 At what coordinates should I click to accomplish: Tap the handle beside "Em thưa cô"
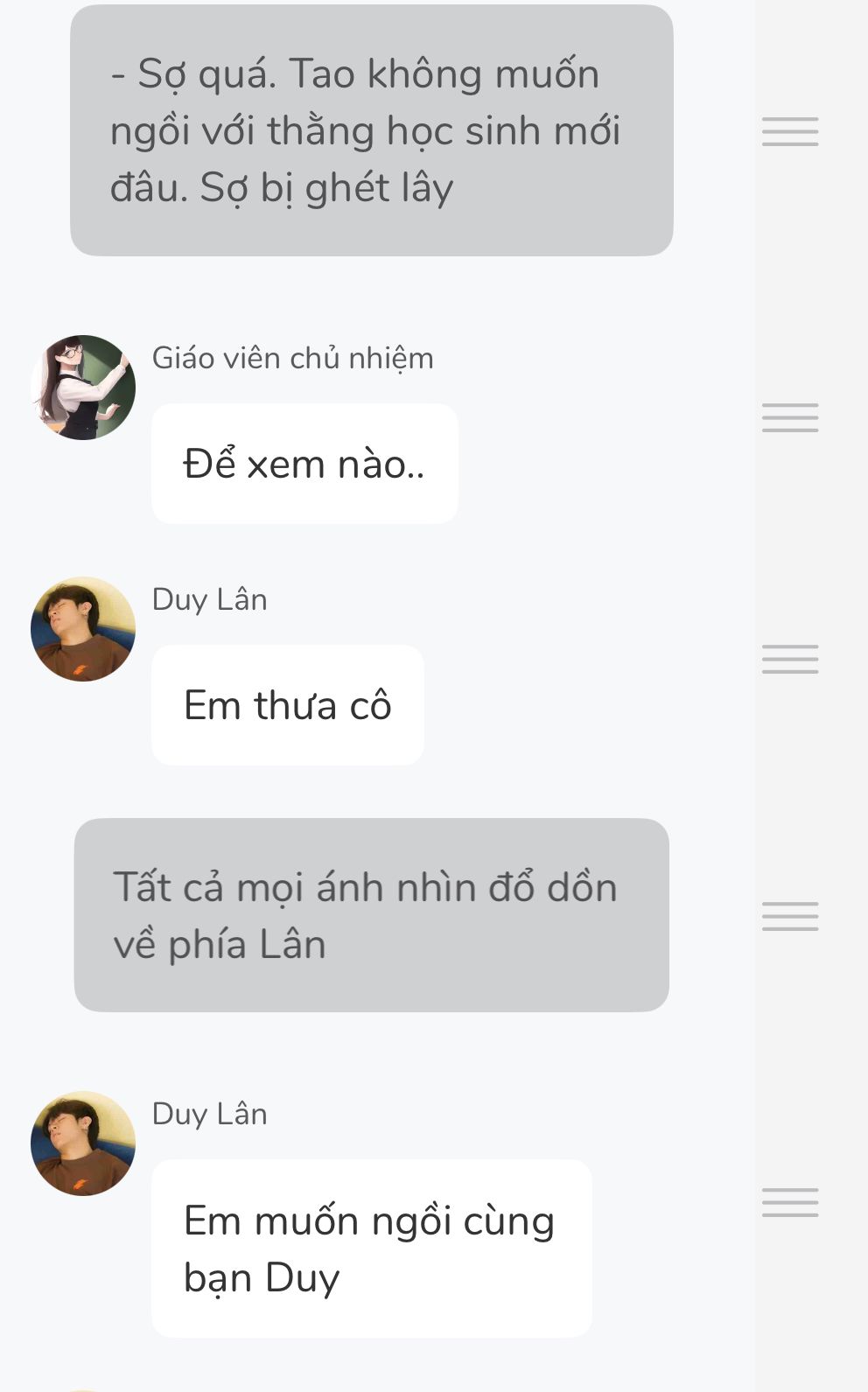(x=789, y=659)
